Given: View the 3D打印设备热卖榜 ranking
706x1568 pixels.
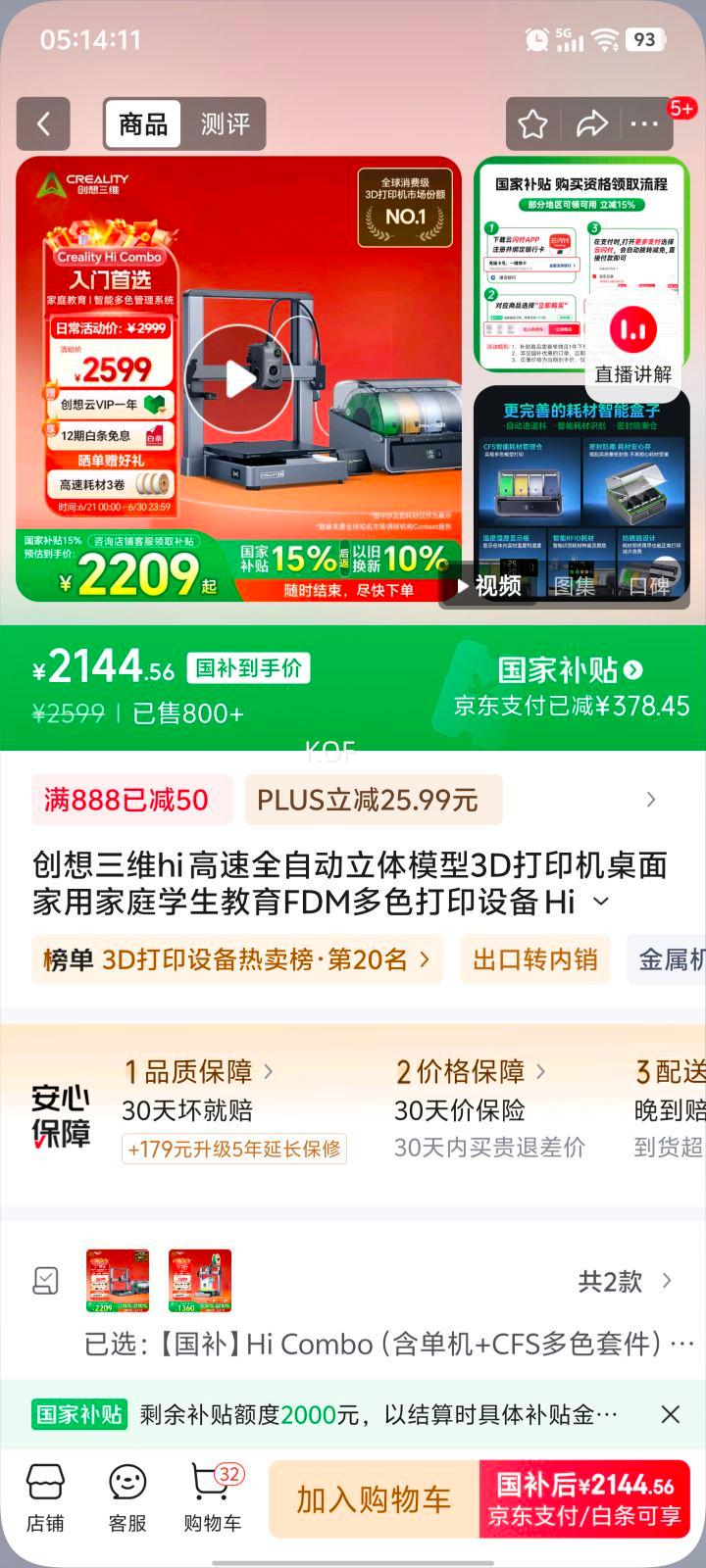Looking at the screenshot, I should tap(237, 959).
